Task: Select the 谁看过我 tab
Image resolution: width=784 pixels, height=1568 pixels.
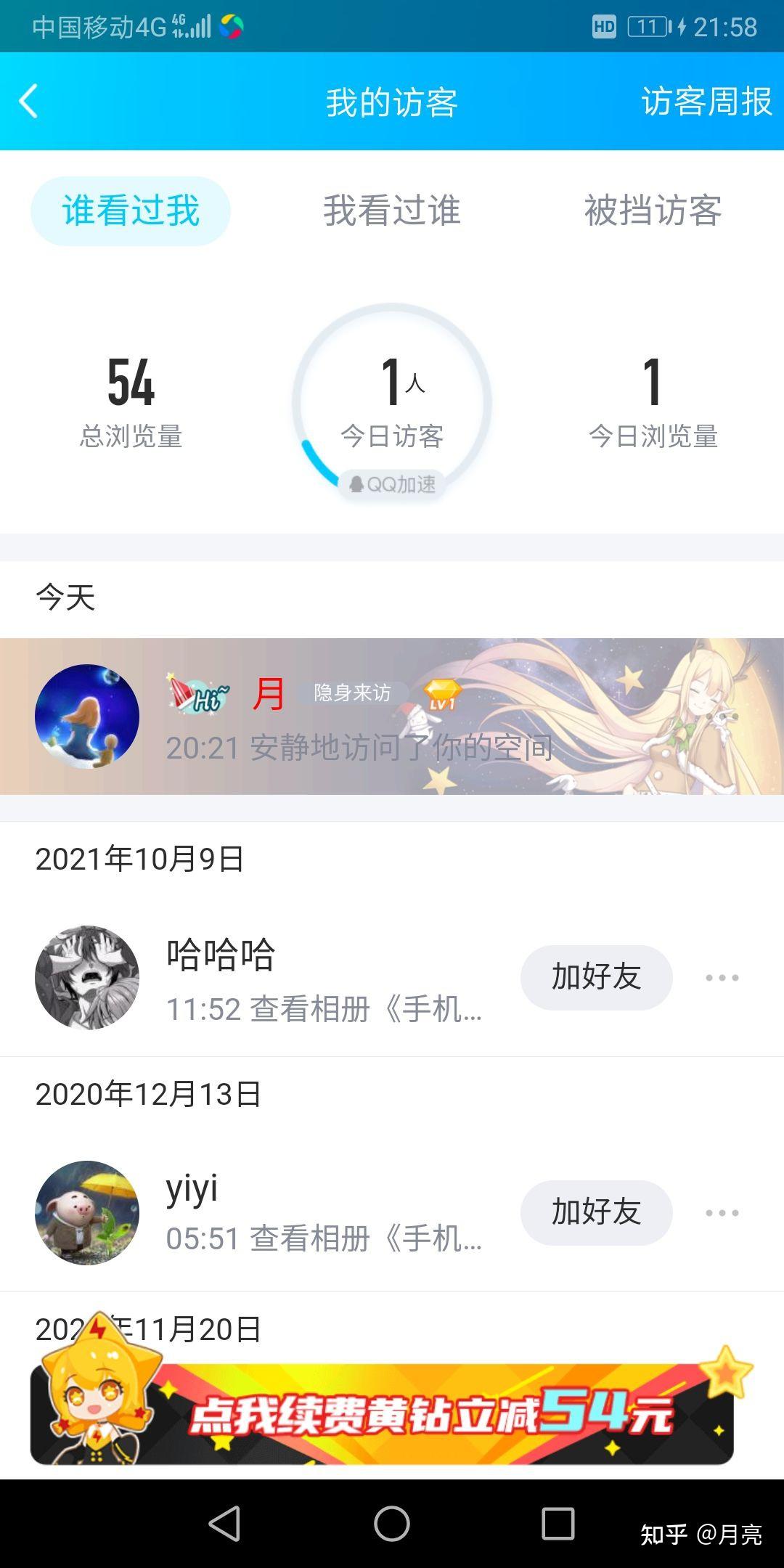Action: [129, 210]
